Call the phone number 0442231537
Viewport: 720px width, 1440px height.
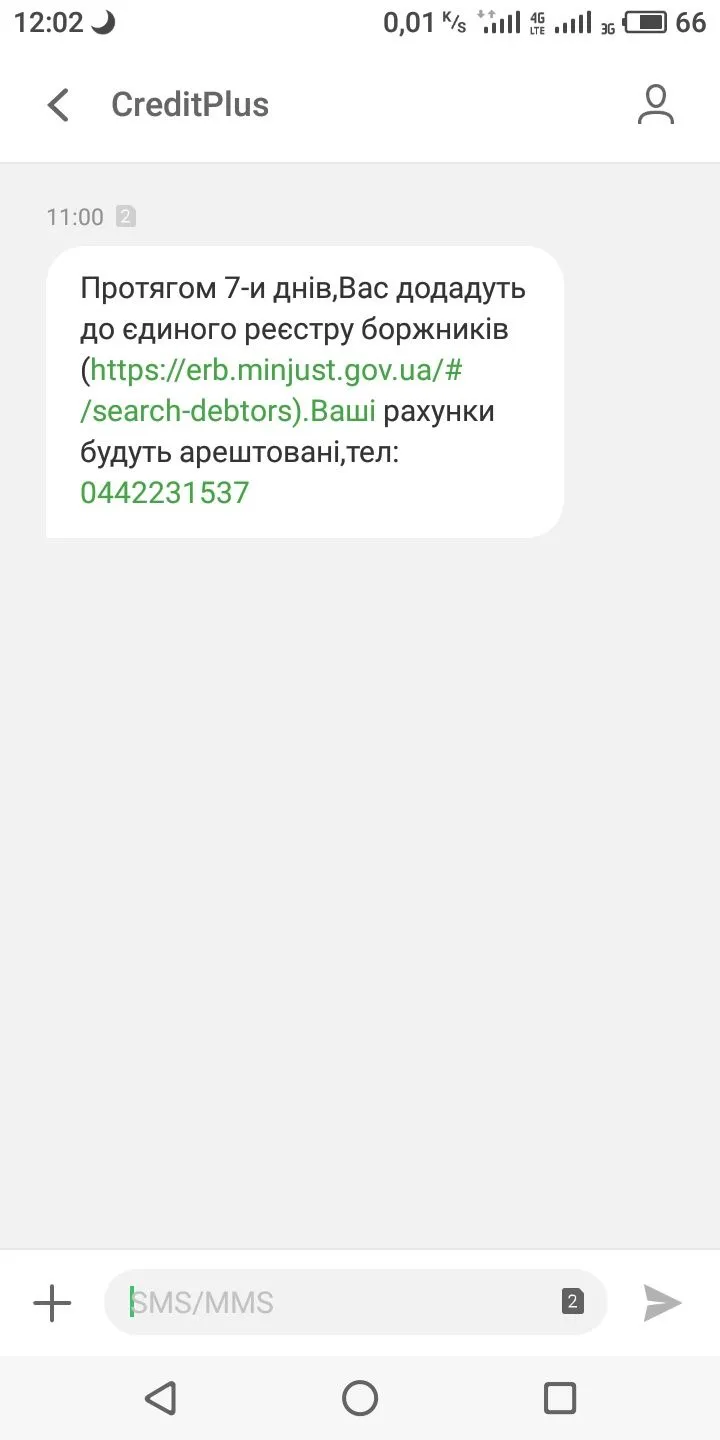point(164,492)
